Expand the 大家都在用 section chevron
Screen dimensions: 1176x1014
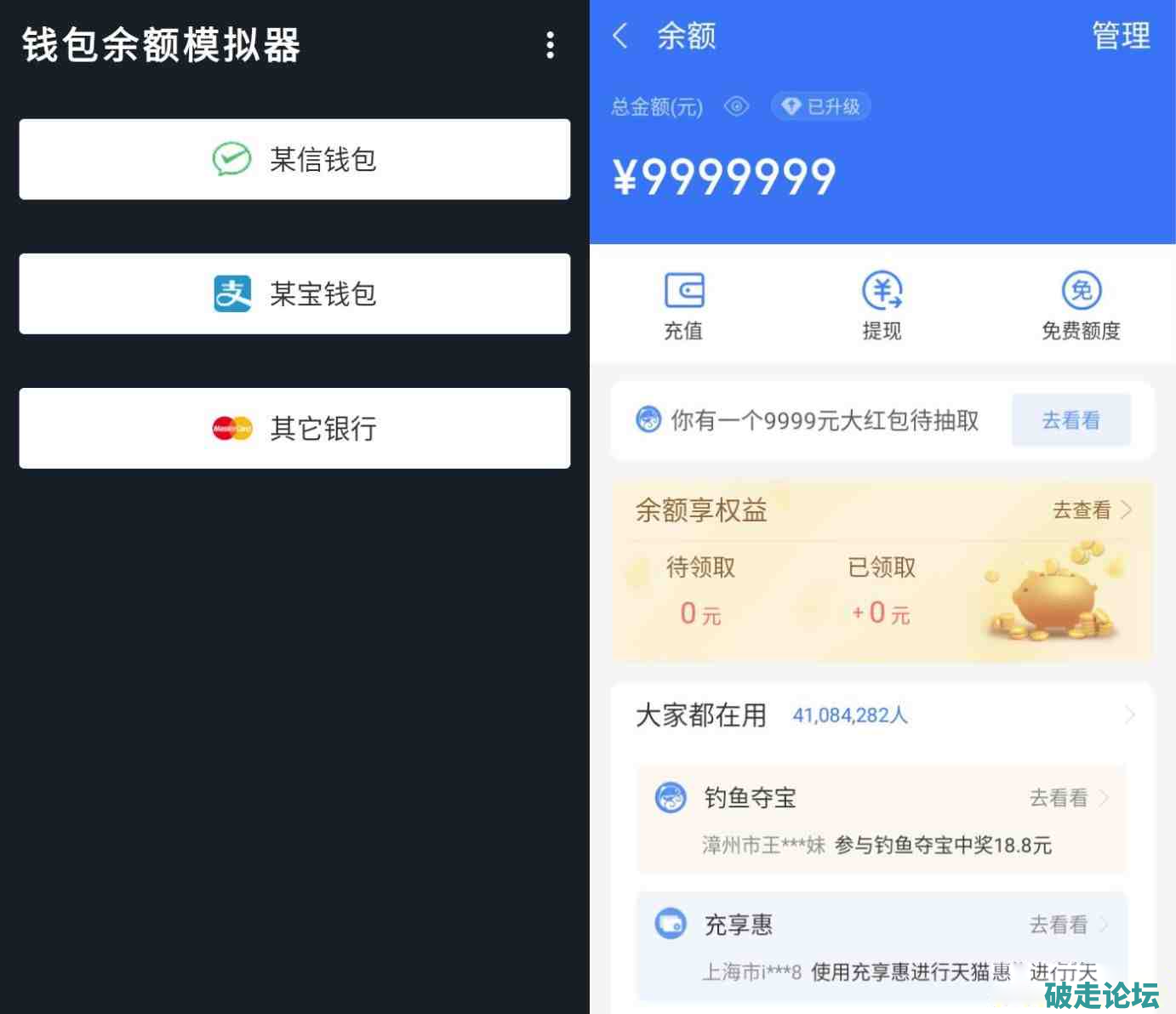click(x=1129, y=715)
